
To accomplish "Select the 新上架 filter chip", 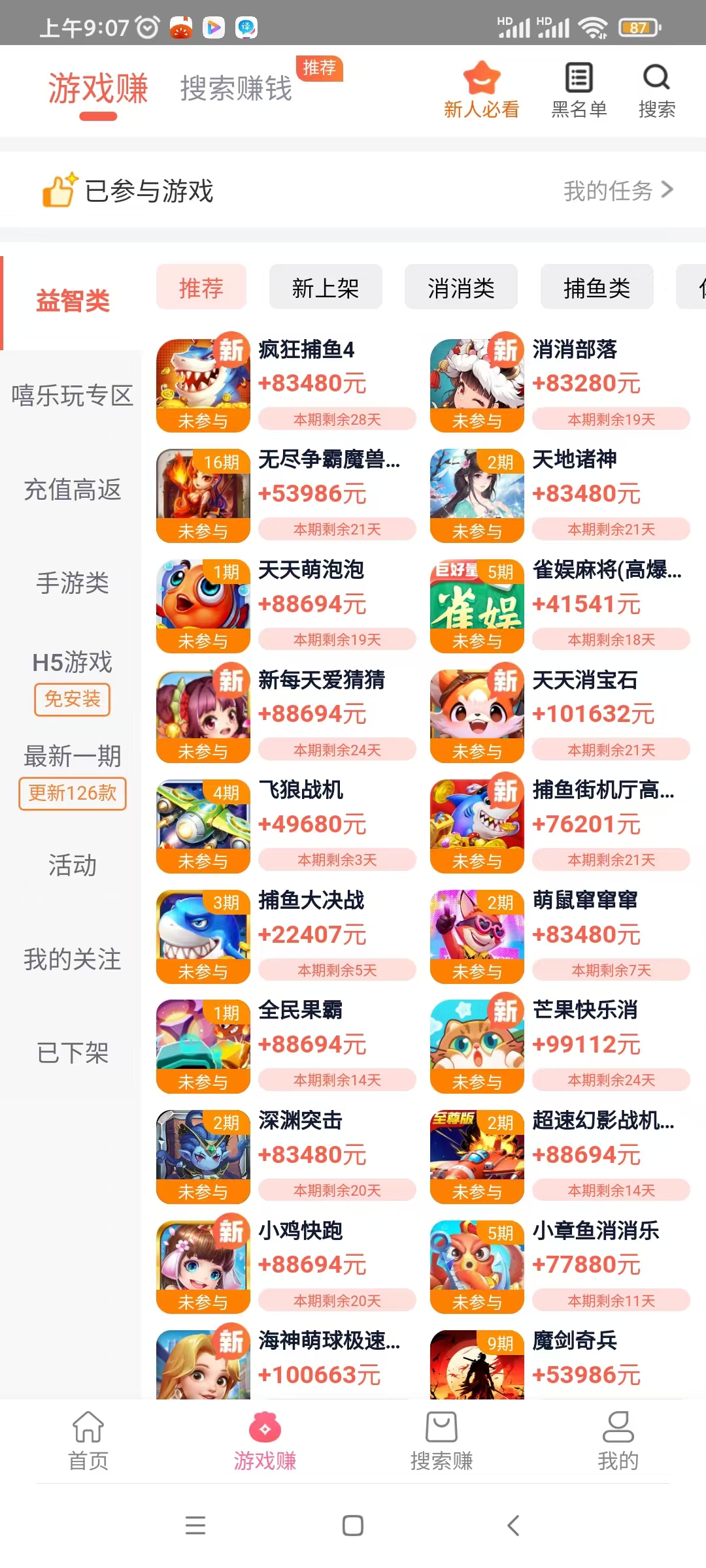I will (326, 287).
